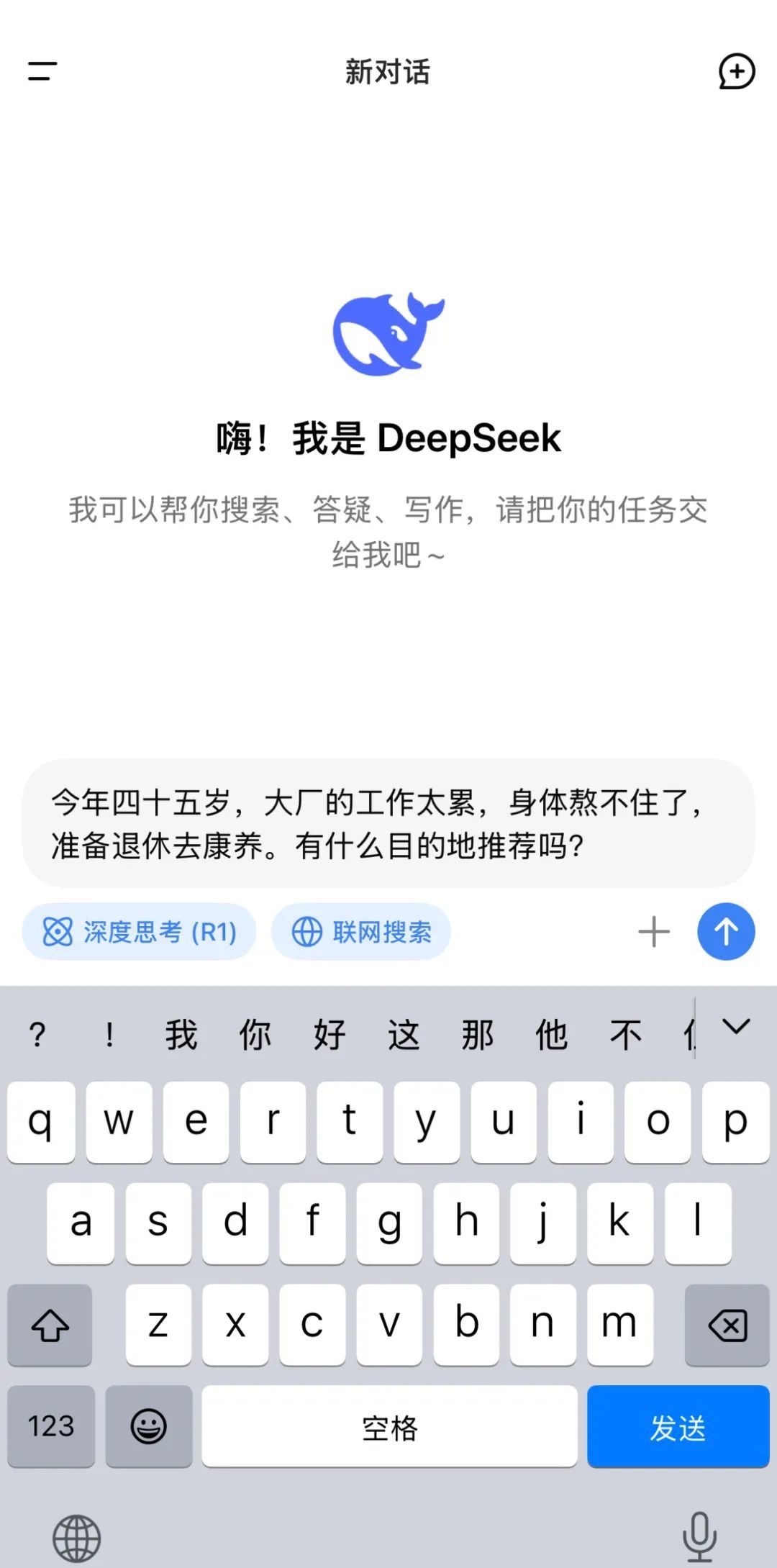Screen dimensions: 777x1568
Task: Tap the plus icon to attach content
Action: point(653,932)
